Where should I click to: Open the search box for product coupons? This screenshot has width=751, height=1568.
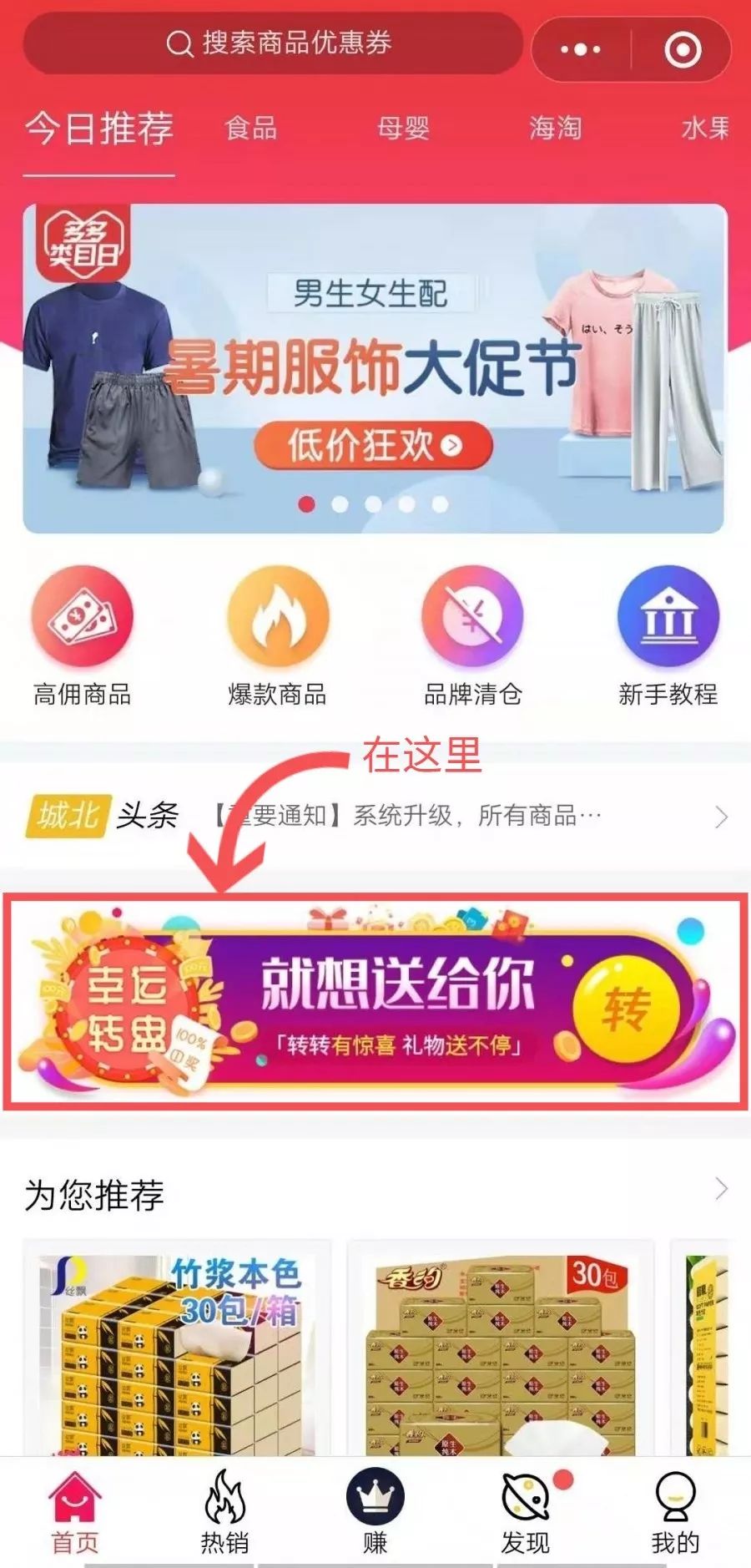pyautogui.click(x=275, y=43)
